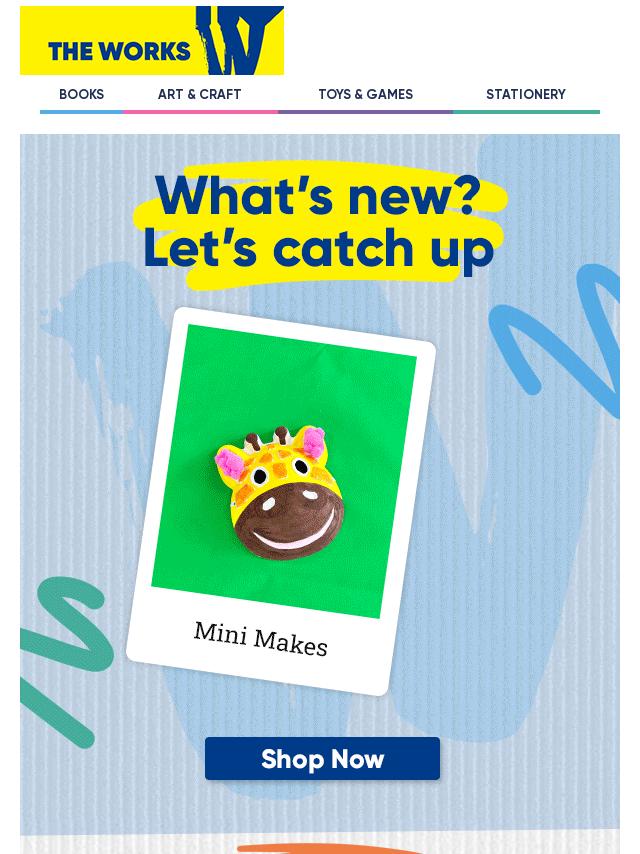
Task: Select Toys & Games category
Action: pos(365,95)
